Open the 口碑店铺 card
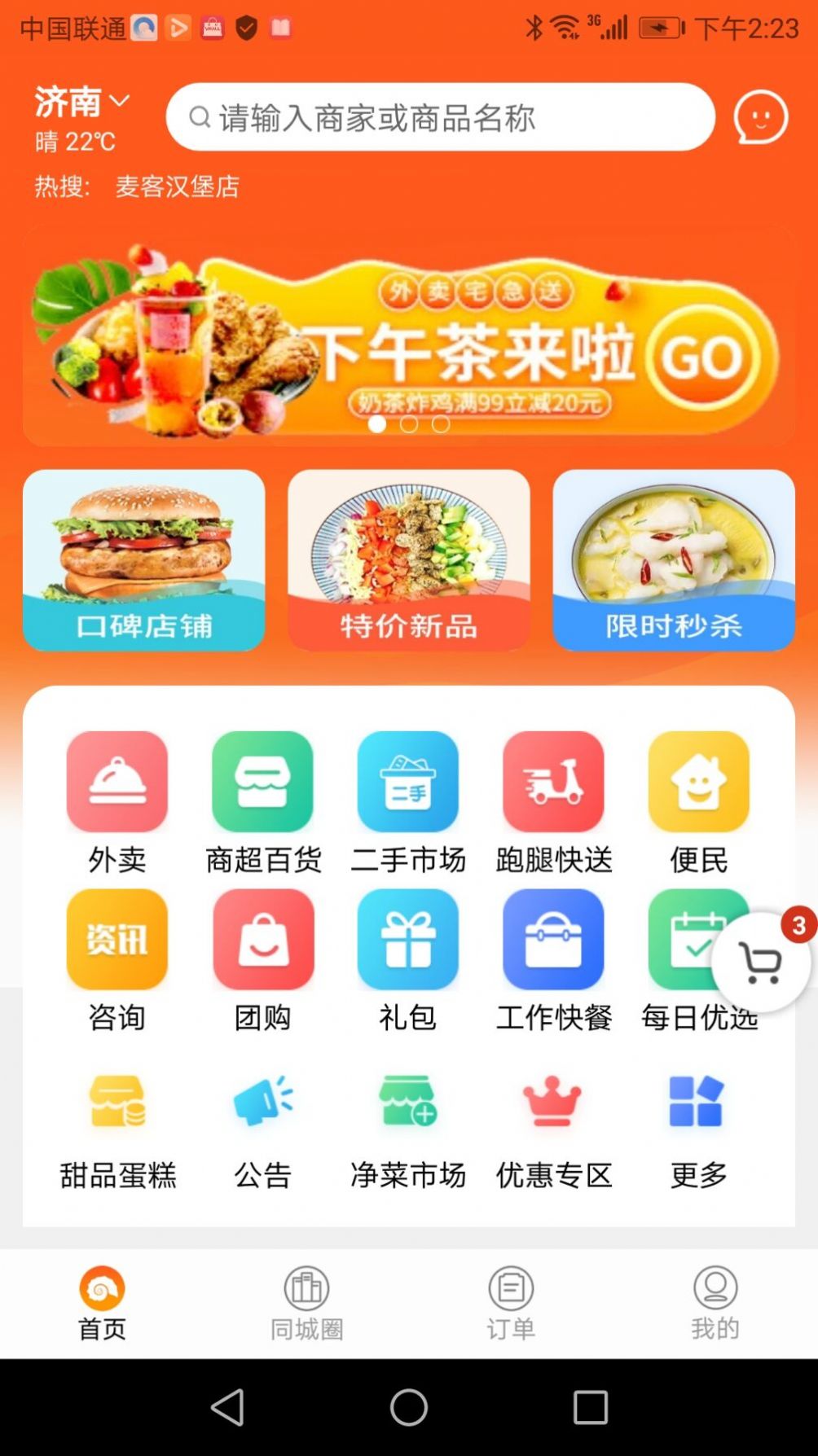Screen dimensions: 818x1456 pos(144,560)
